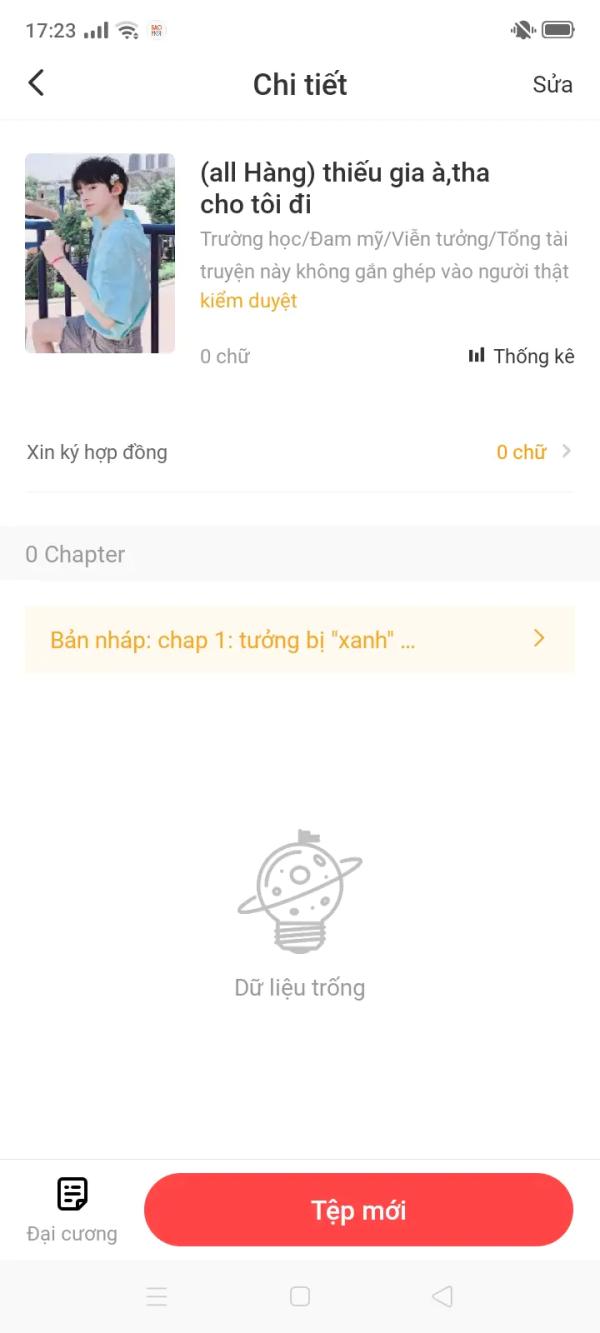600x1333 pixels.
Task: Tap the Tệp mới button
Action: 358,1210
